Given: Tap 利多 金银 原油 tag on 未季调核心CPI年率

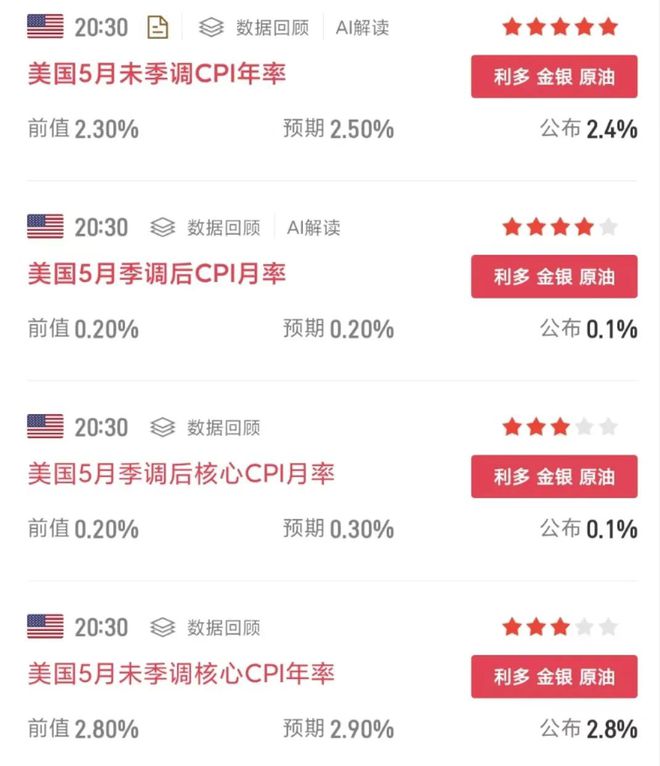Looking at the screenshot, I should (554, 676).
